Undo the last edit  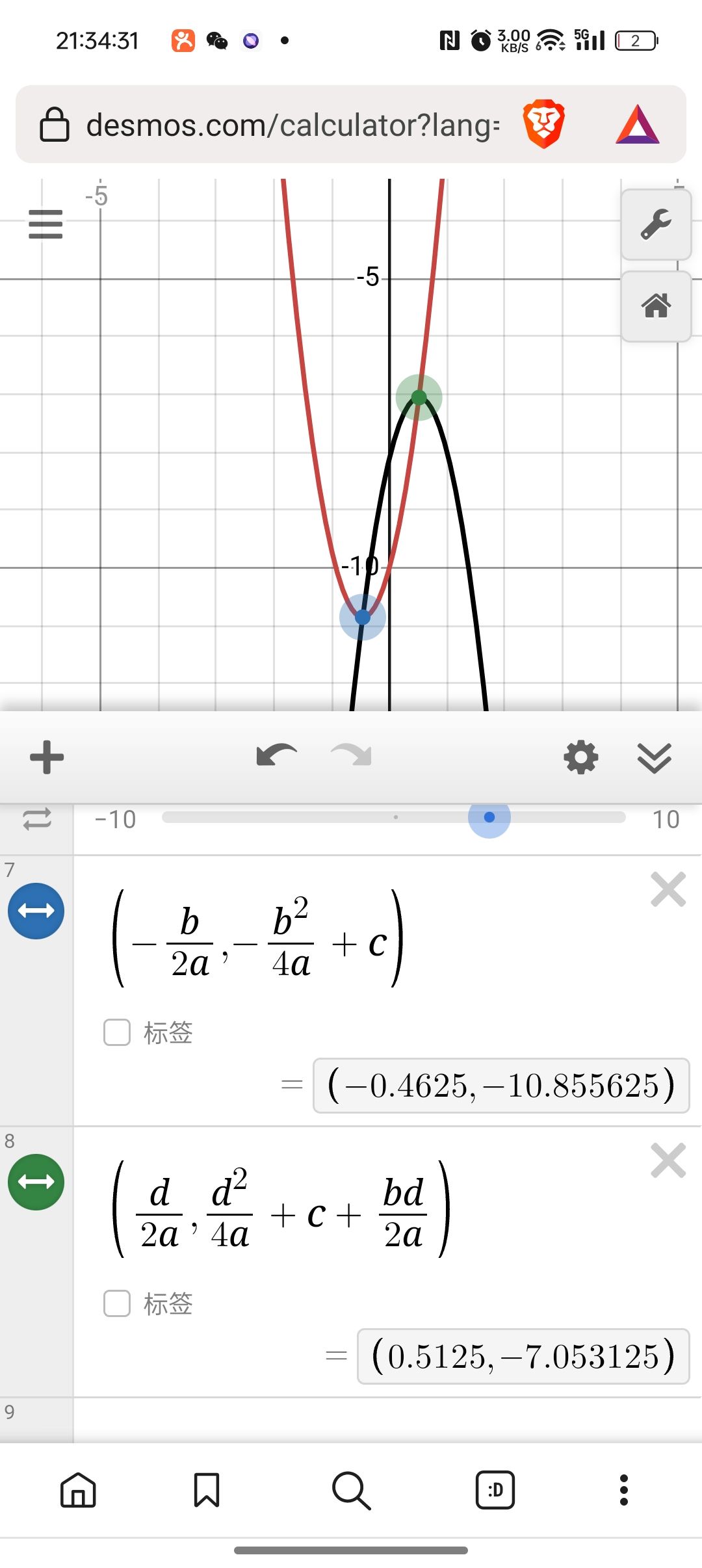[276, 756]
